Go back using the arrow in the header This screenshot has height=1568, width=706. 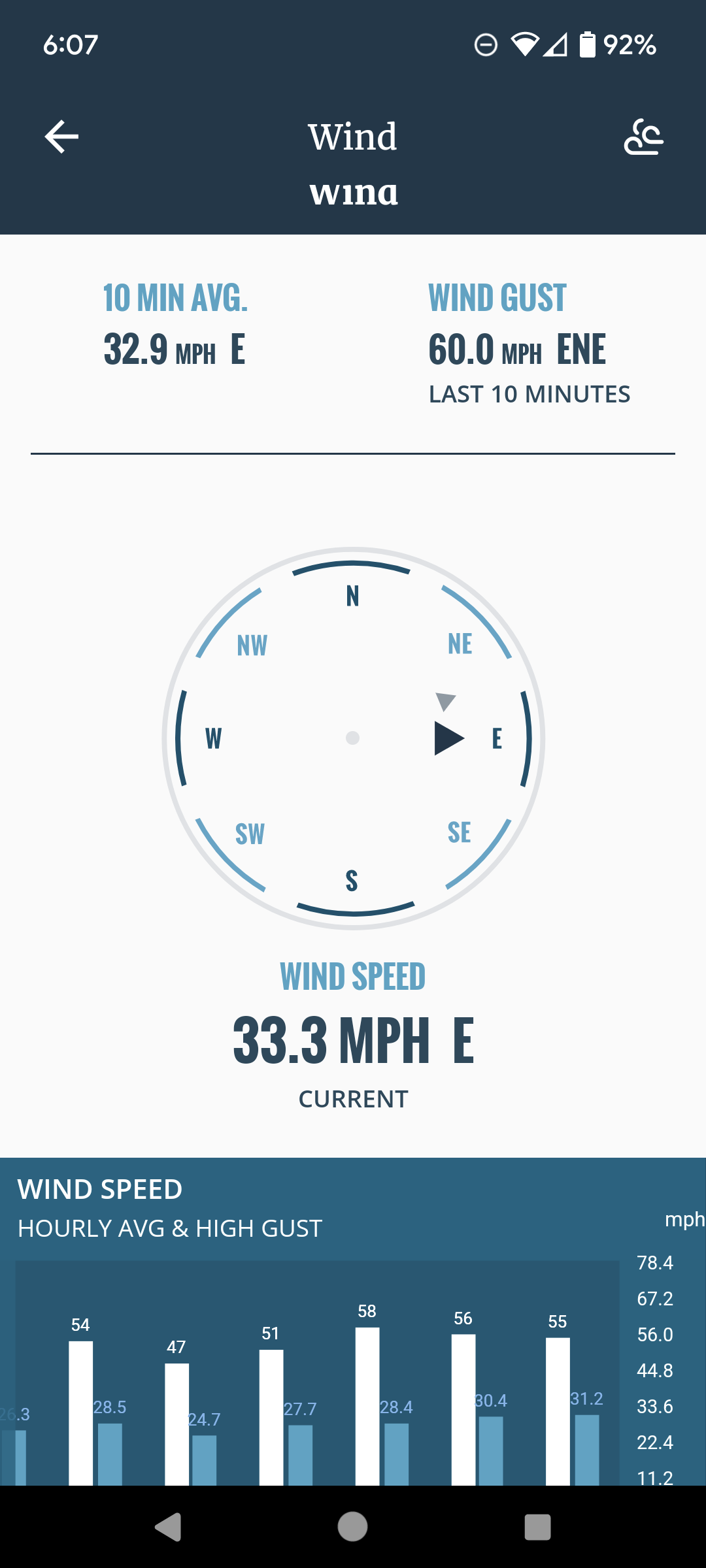point(61,137)
